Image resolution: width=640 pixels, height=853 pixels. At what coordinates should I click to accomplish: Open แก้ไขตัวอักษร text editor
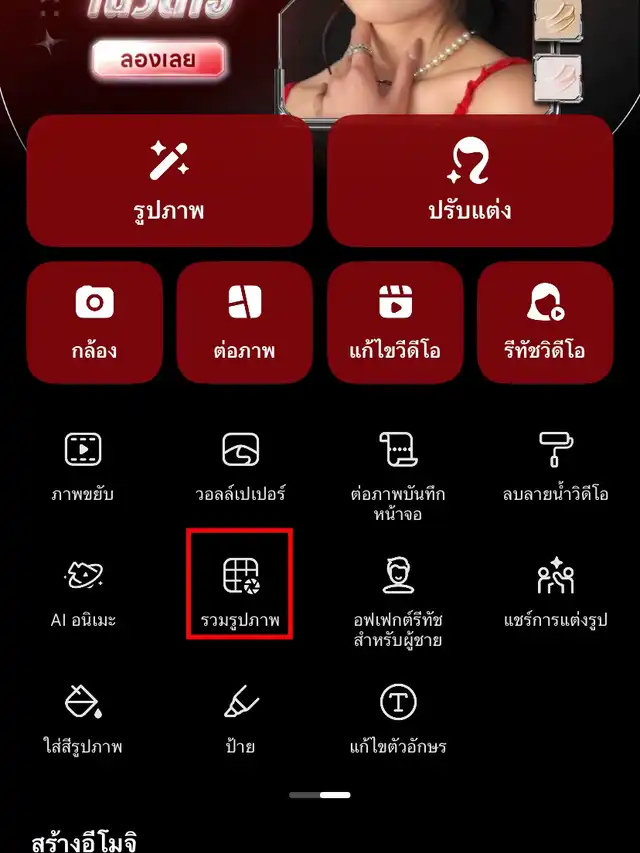tap(398, 716)
